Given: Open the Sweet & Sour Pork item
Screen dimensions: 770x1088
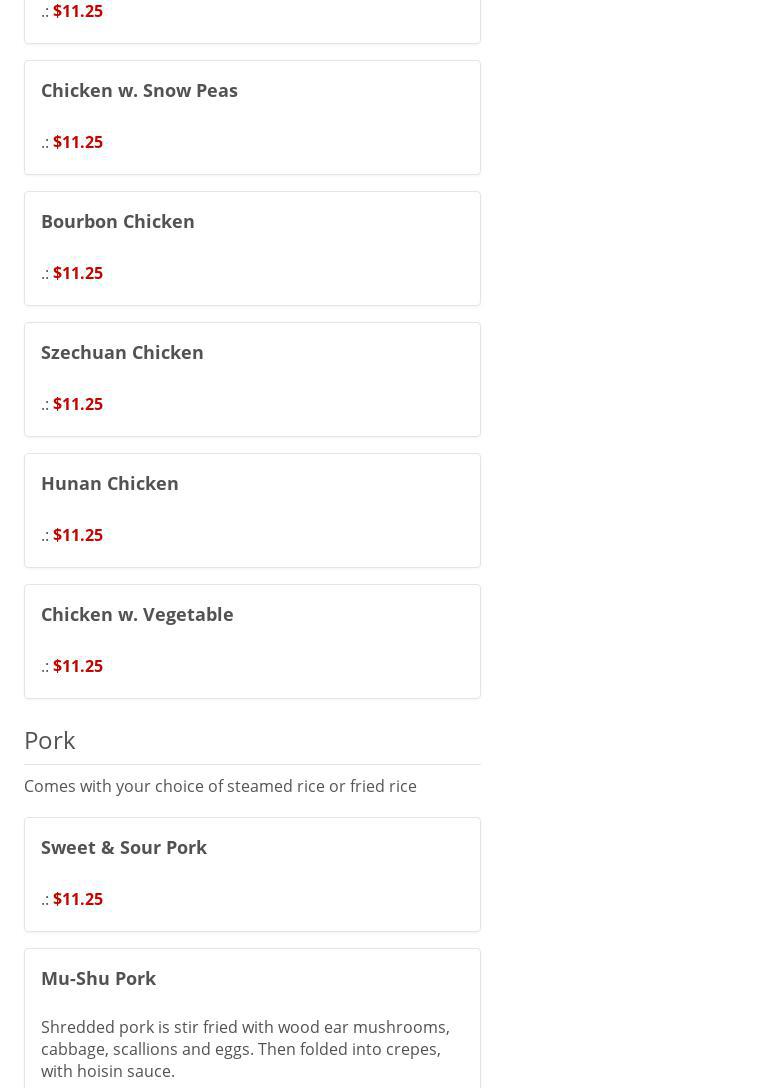Looking at the screenshot, I should coord(252,874).
